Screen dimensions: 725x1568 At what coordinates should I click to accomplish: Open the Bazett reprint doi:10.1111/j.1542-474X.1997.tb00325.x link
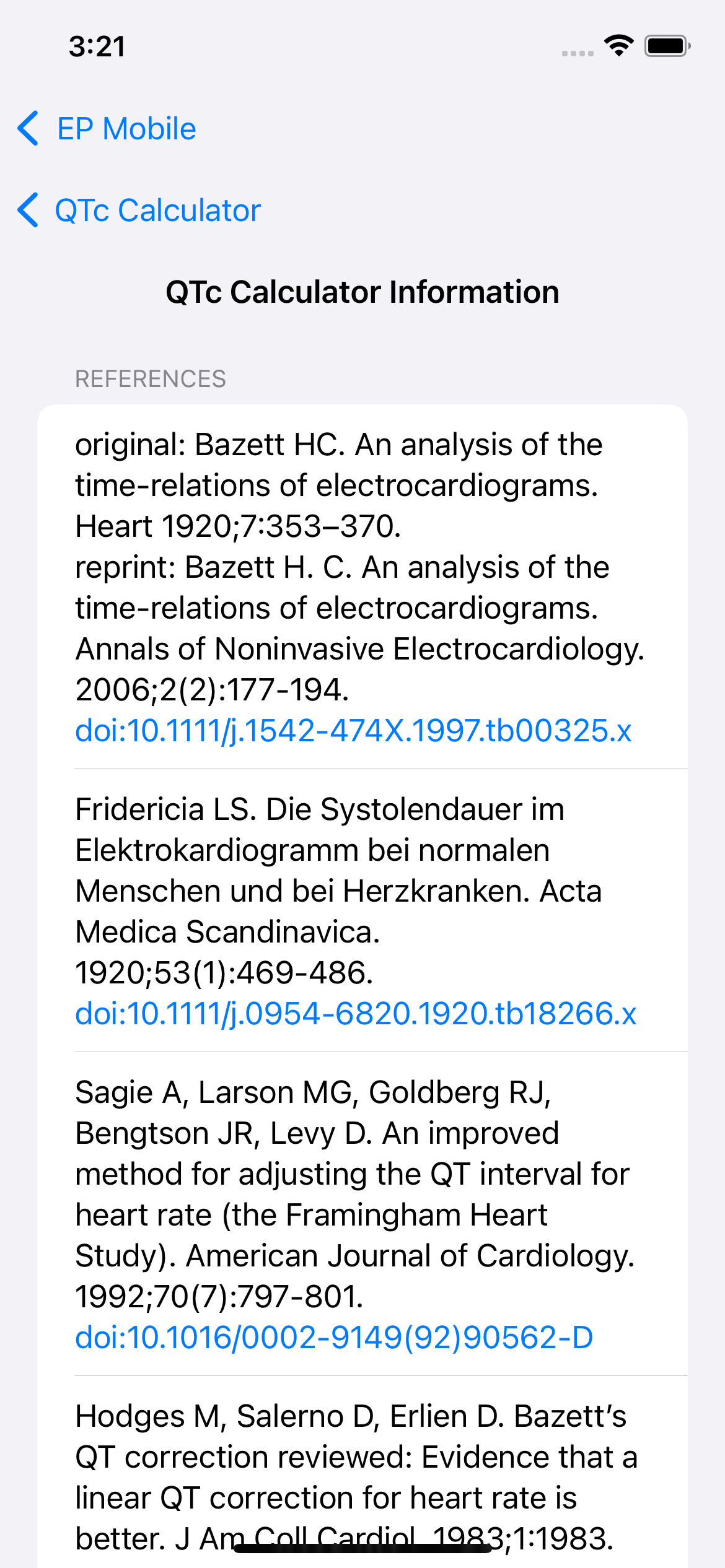(x=353, y=731)
